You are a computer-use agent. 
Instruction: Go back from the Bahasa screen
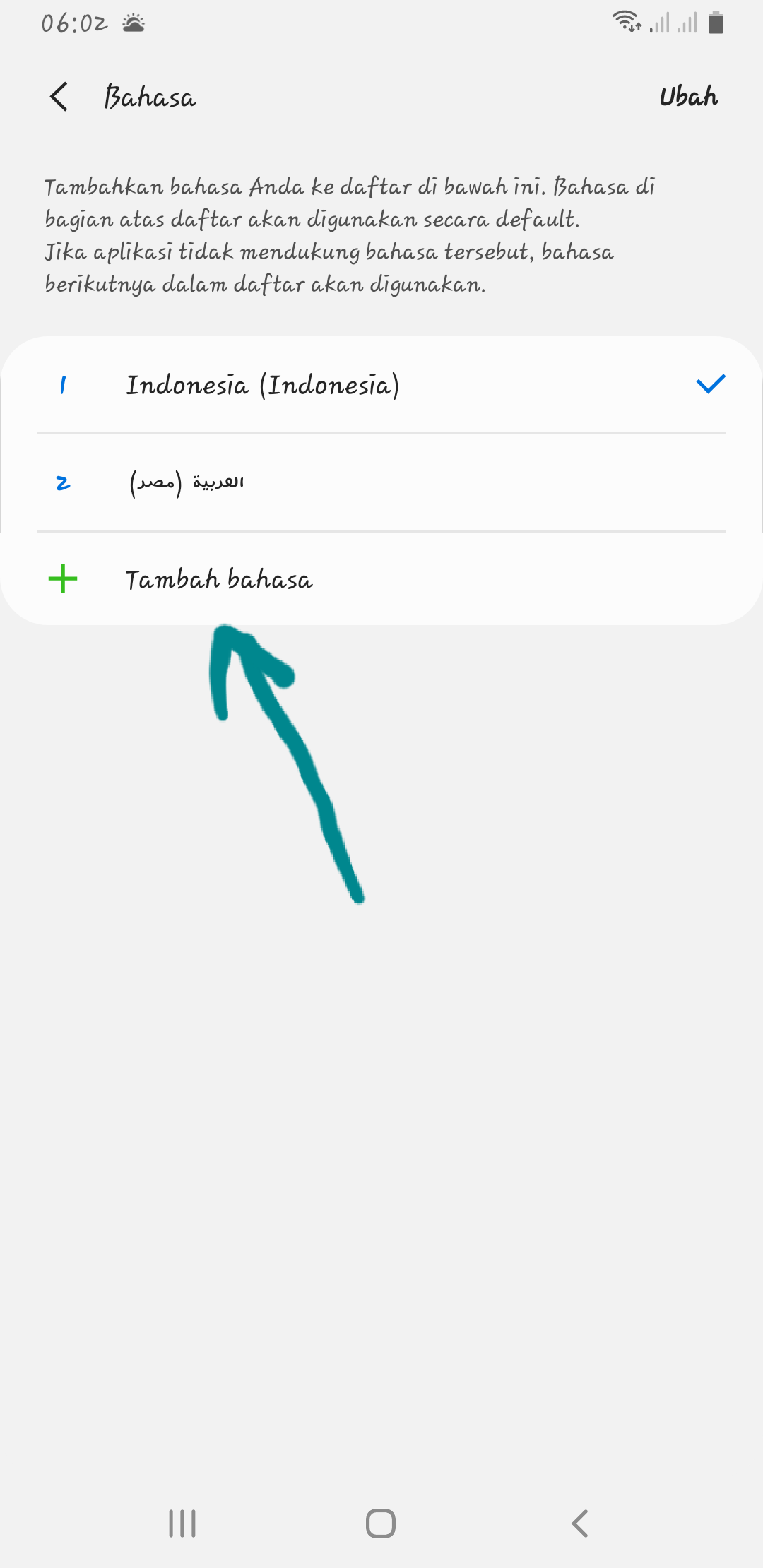tap(59, 97)
